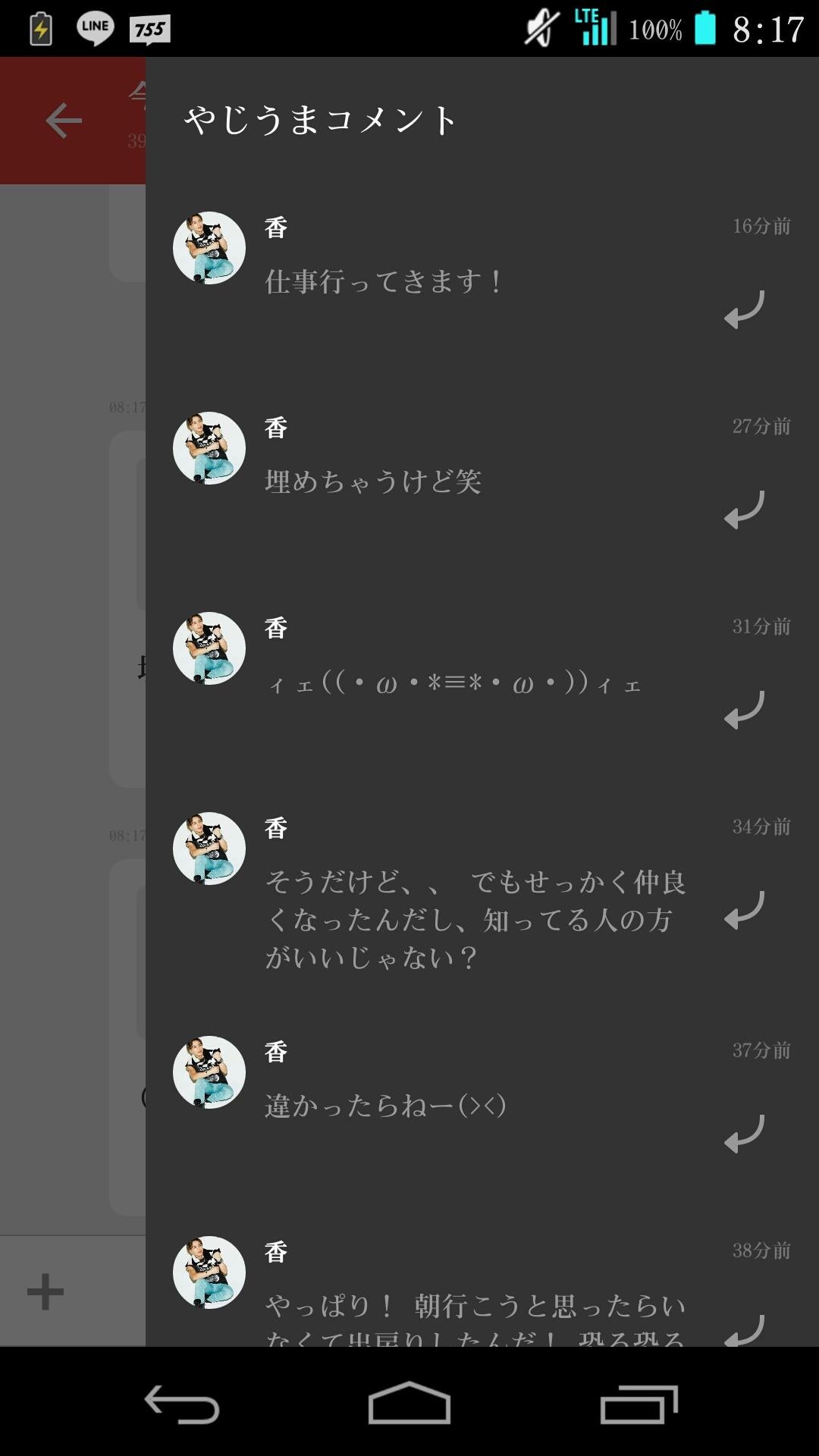Tap the comment text 仕事行ってきます！
The image size is (819, 1456).
[x=381, y=281]
